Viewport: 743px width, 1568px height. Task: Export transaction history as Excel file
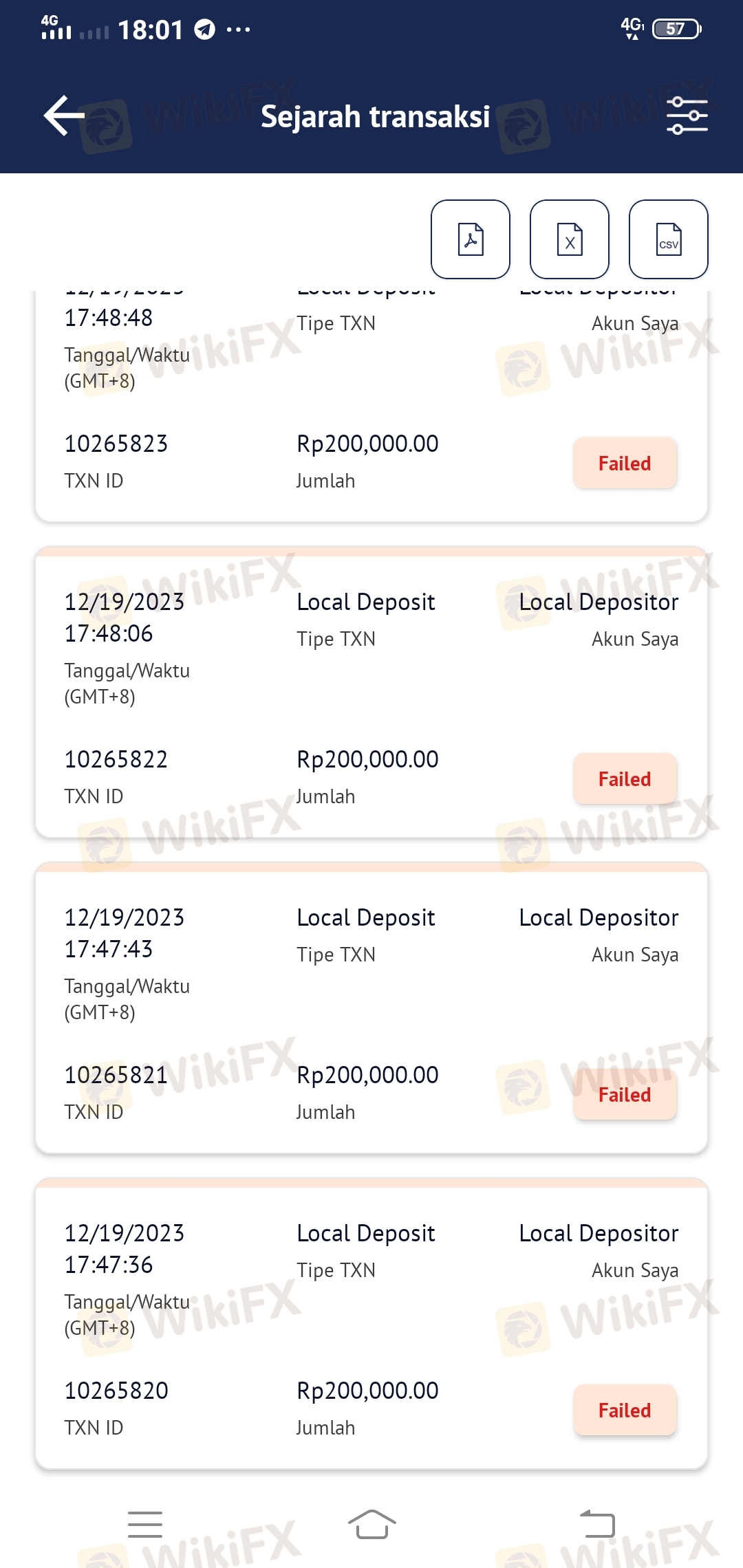(570, 239)
